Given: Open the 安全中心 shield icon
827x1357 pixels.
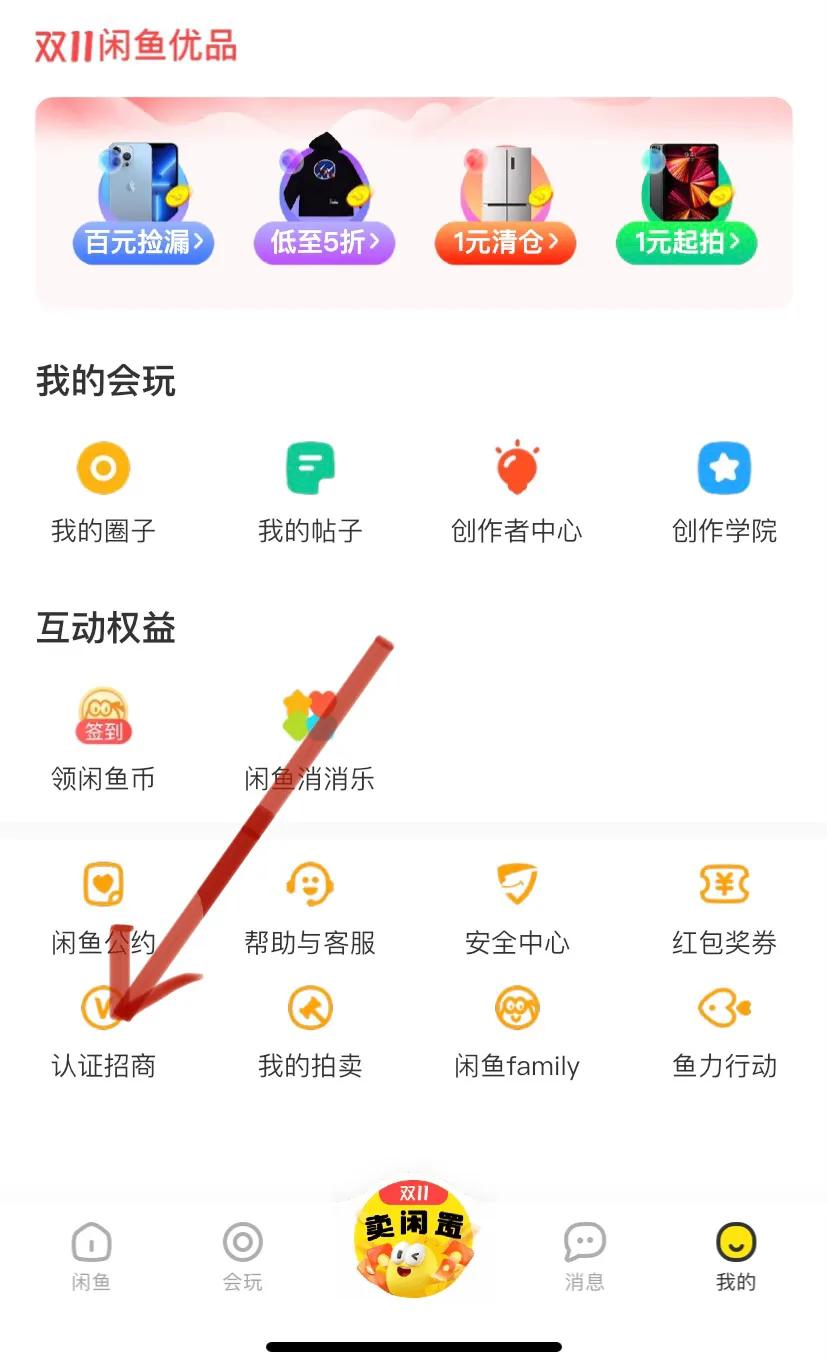Looking at the screenshot, I should click(517, 885).
